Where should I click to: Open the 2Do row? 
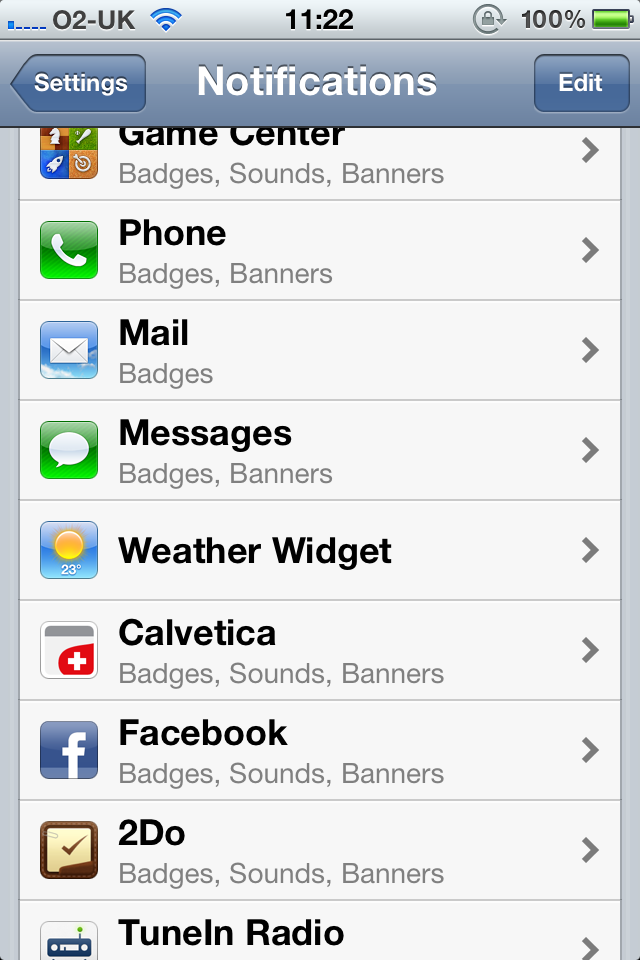320,850
